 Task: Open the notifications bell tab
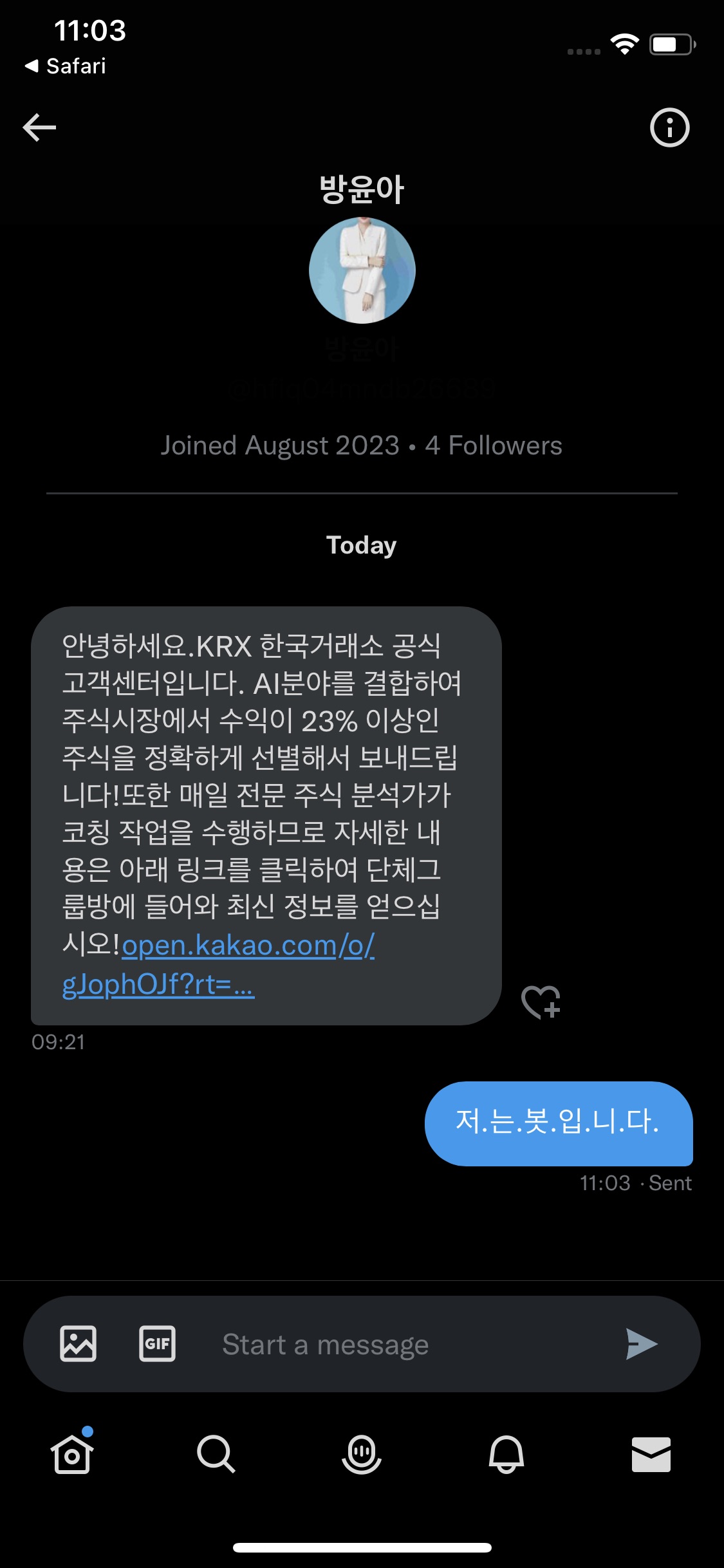(x=506, y=1455)
